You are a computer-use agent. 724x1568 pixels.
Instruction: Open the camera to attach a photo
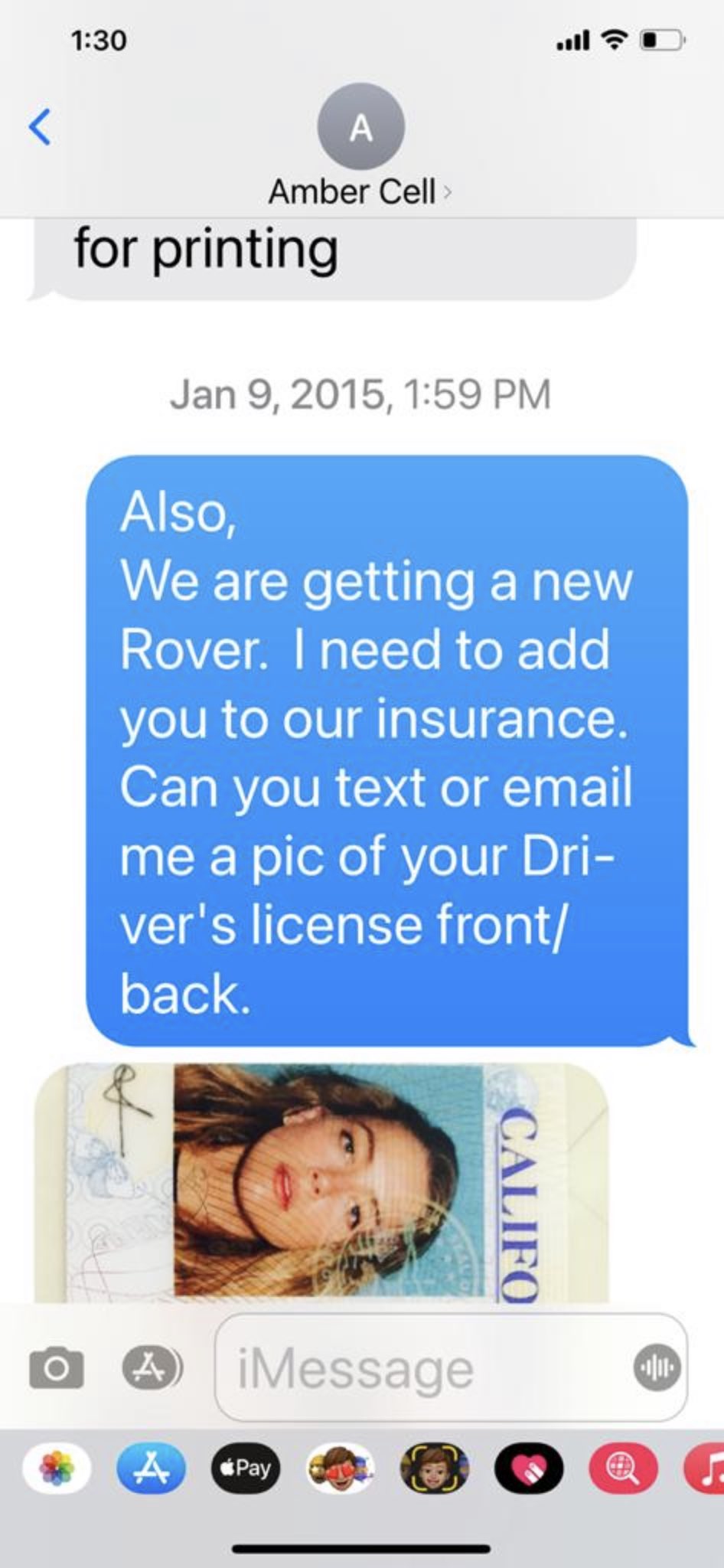[56, 1368]
